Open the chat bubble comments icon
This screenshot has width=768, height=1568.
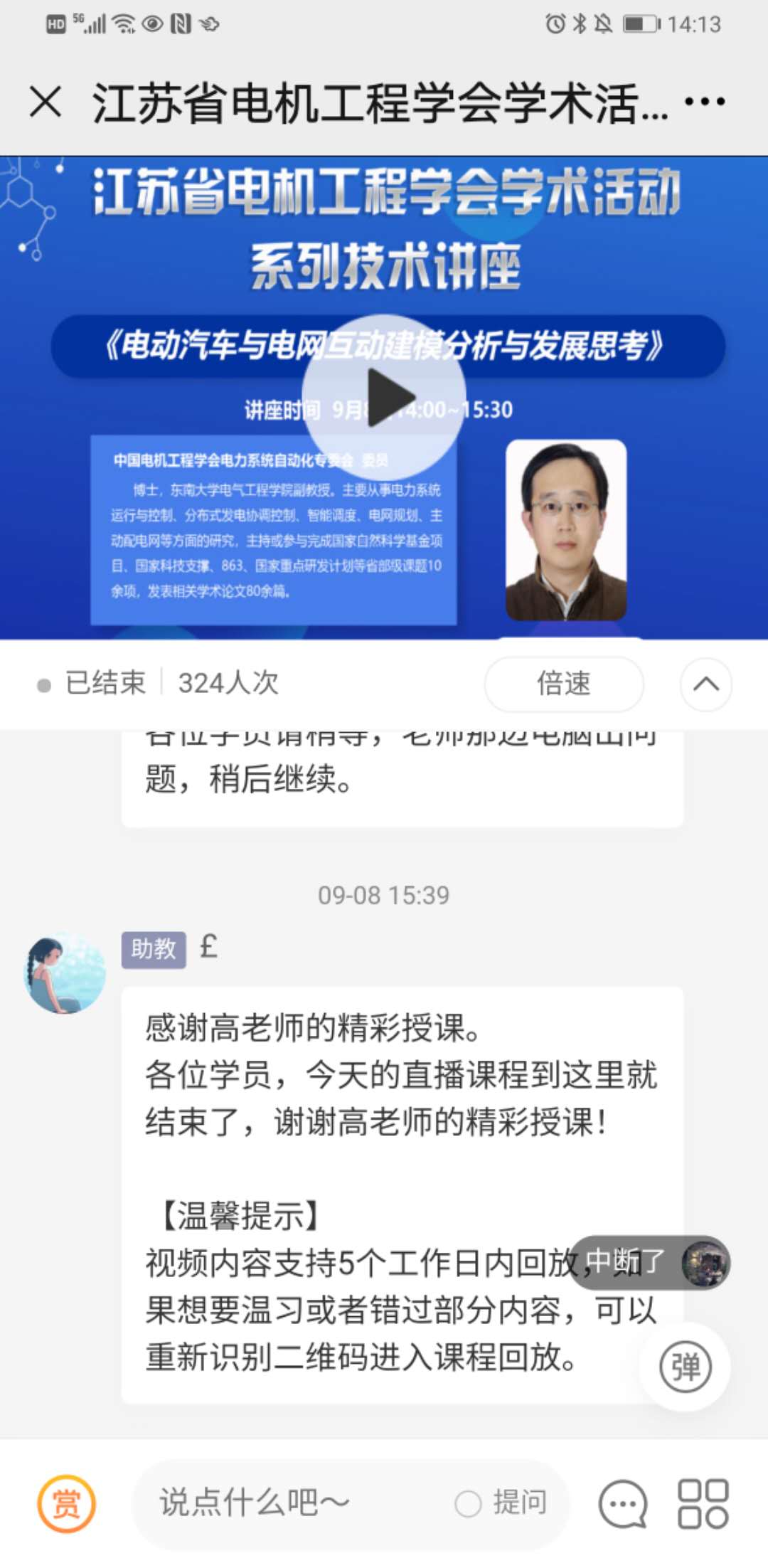tap(623, 1503)
